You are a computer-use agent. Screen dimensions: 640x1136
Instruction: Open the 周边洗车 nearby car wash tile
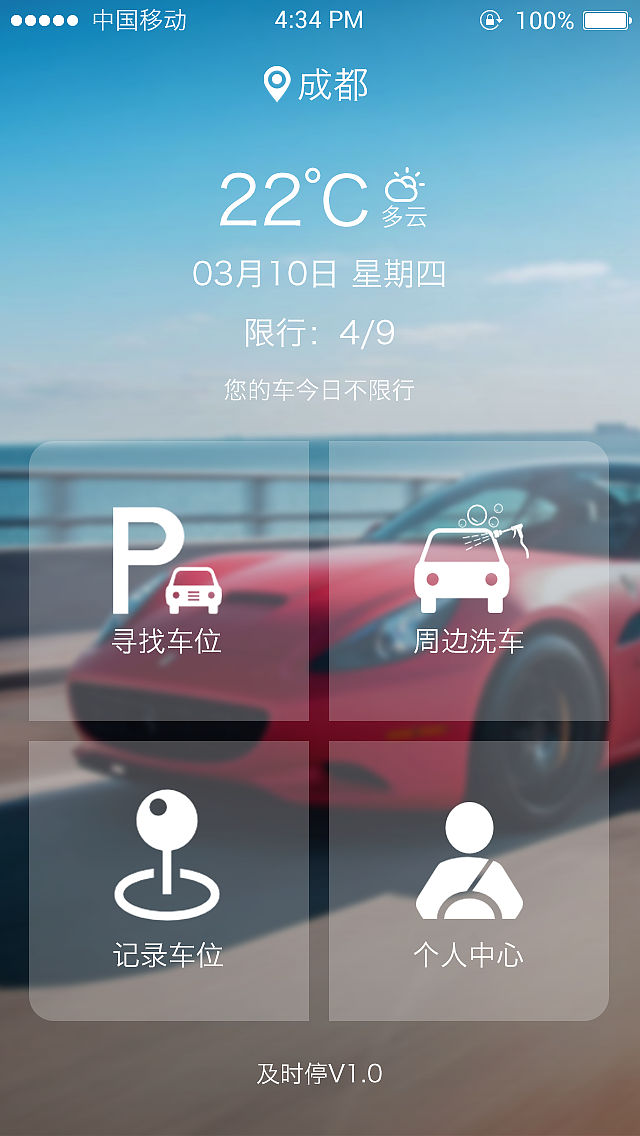tap(468, 581)
